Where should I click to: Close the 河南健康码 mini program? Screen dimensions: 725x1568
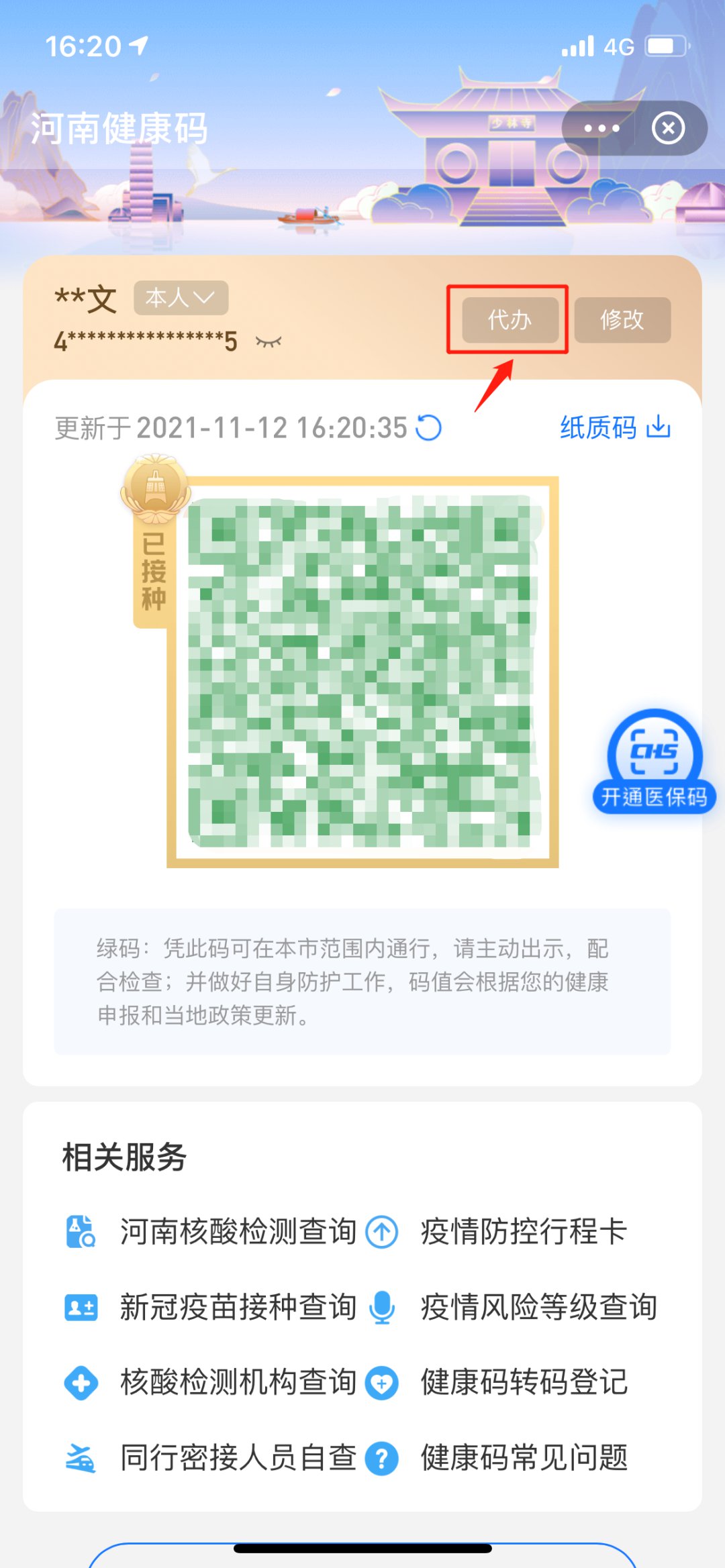point(668,128)
